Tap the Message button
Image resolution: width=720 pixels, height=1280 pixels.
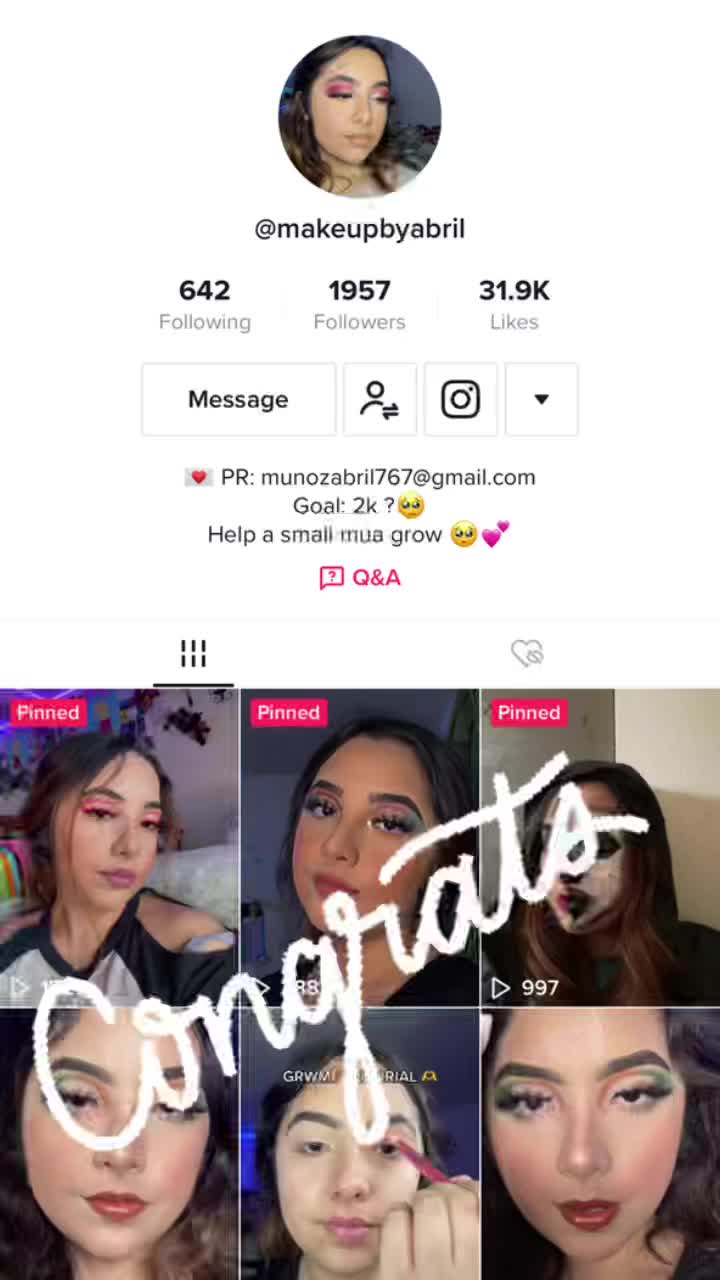[x=238, y=400]
